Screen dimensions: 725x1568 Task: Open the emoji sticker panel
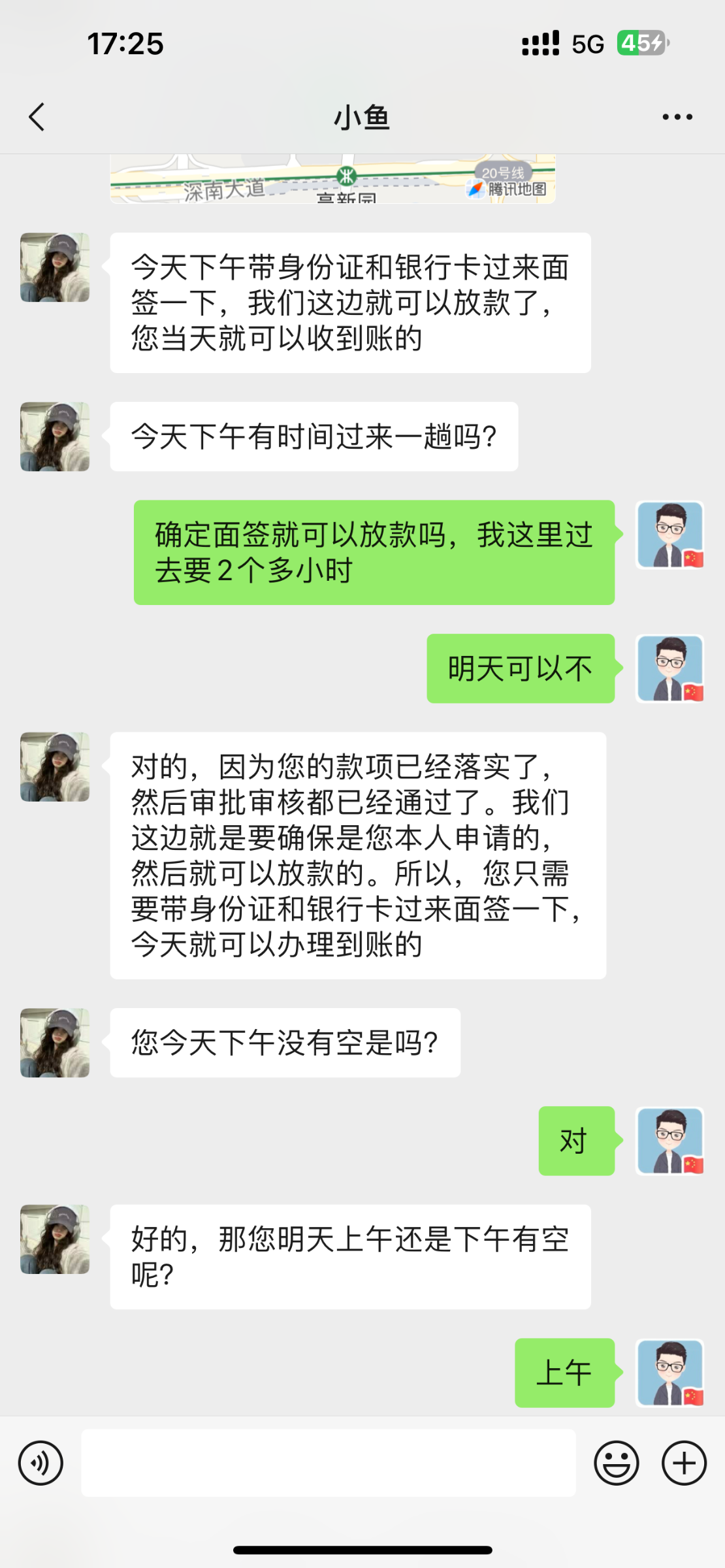616,1463
